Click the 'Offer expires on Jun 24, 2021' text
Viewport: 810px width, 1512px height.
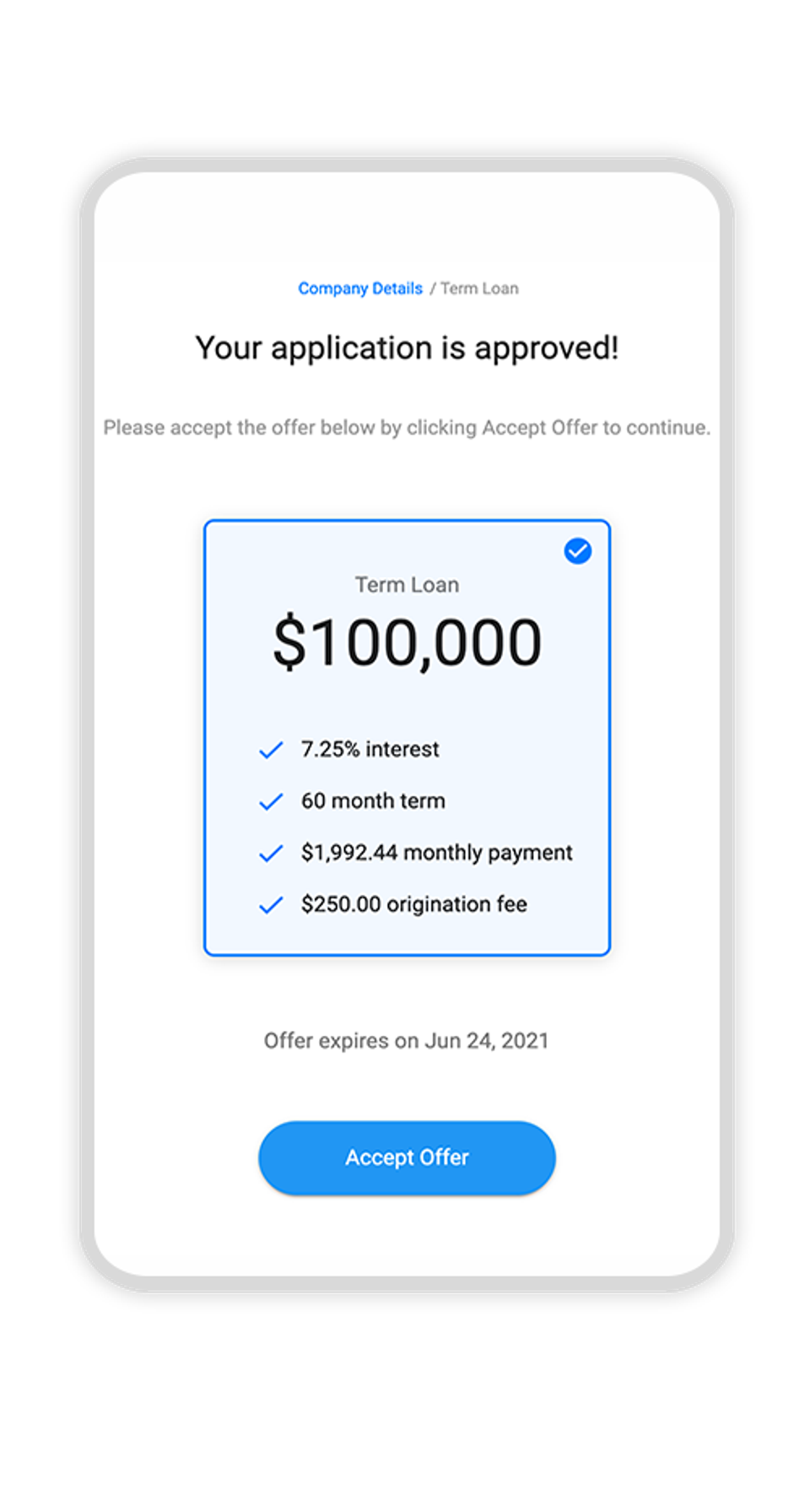(x=407, y=1040)
